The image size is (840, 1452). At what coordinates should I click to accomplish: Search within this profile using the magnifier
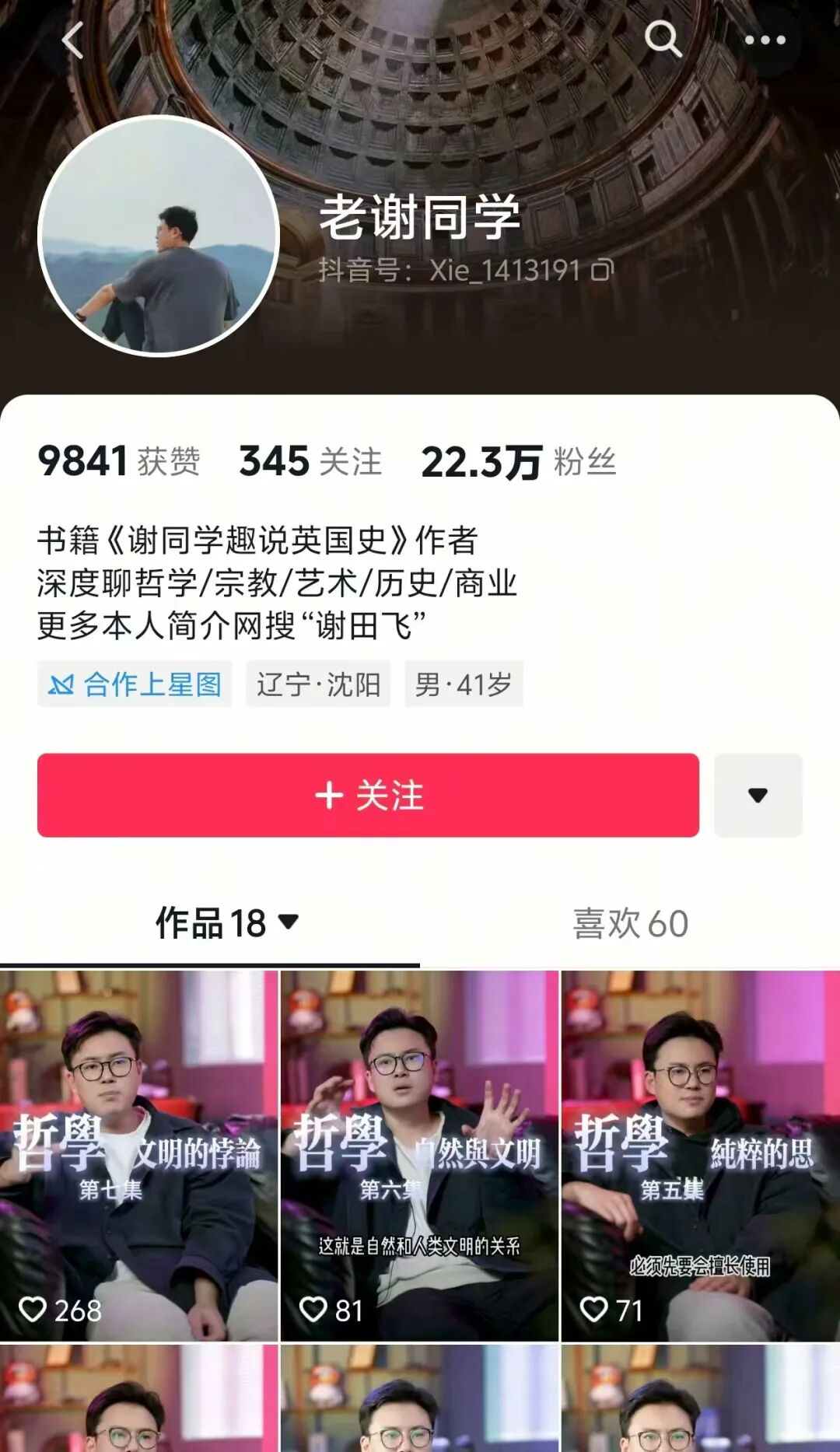point(663,39)
